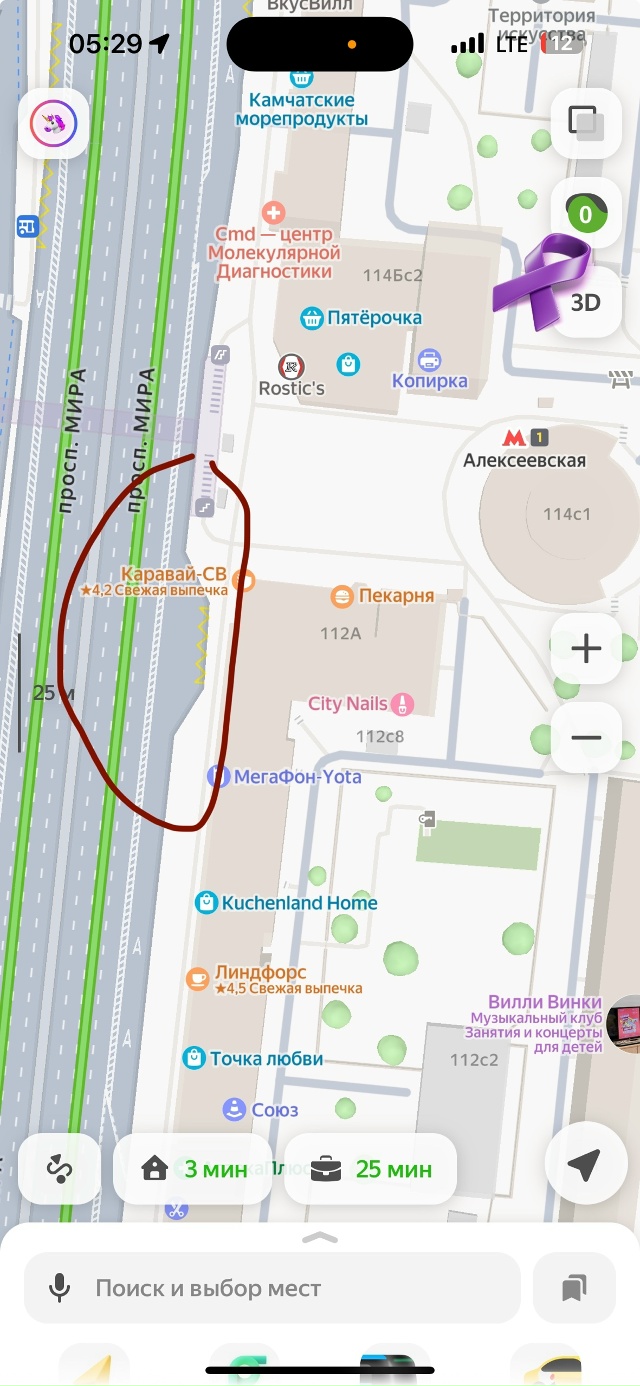Select the City Nails marker
The width and height of the screenshot is (640, 1386).
pyautogui.click(x=402, y=704)
